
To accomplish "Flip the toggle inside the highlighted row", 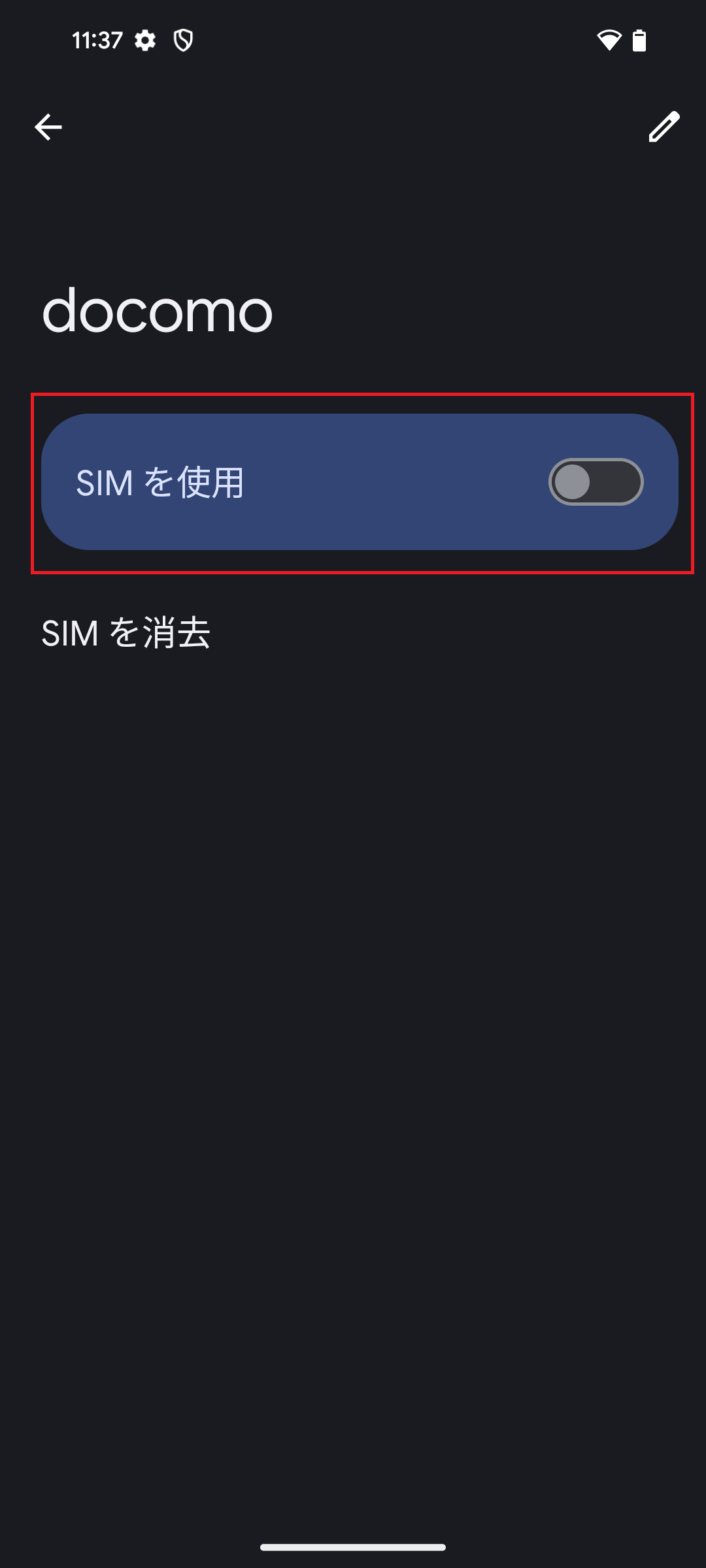I will coord(596,482).
